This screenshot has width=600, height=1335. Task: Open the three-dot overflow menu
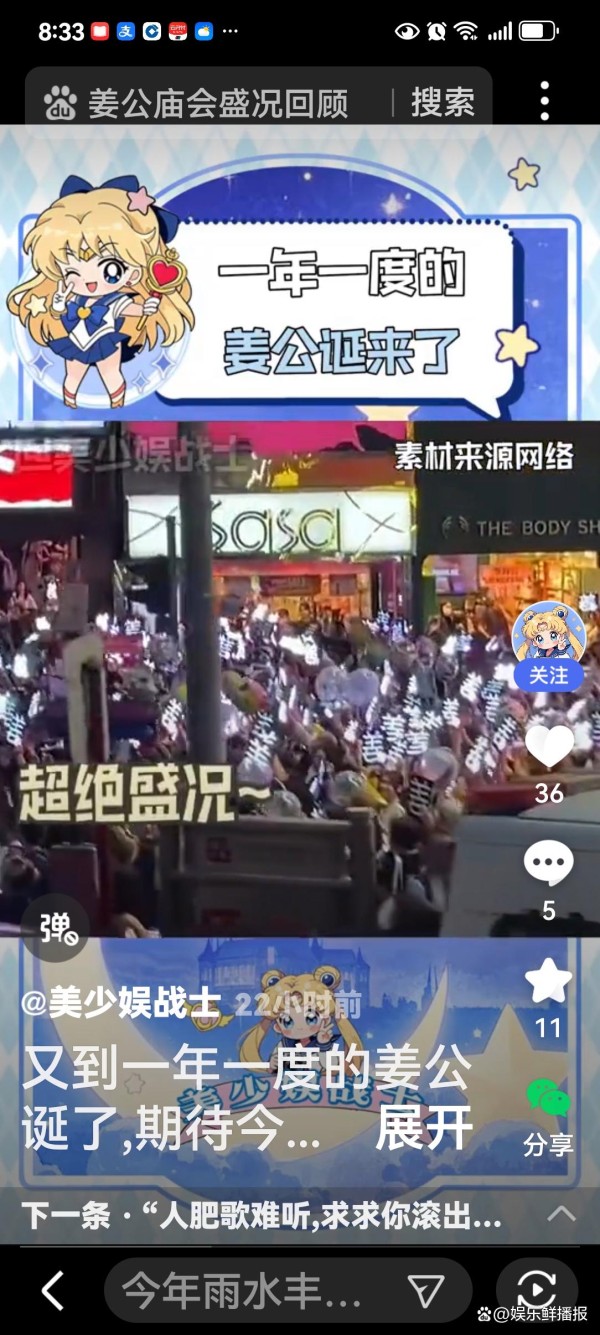[545, 100]
